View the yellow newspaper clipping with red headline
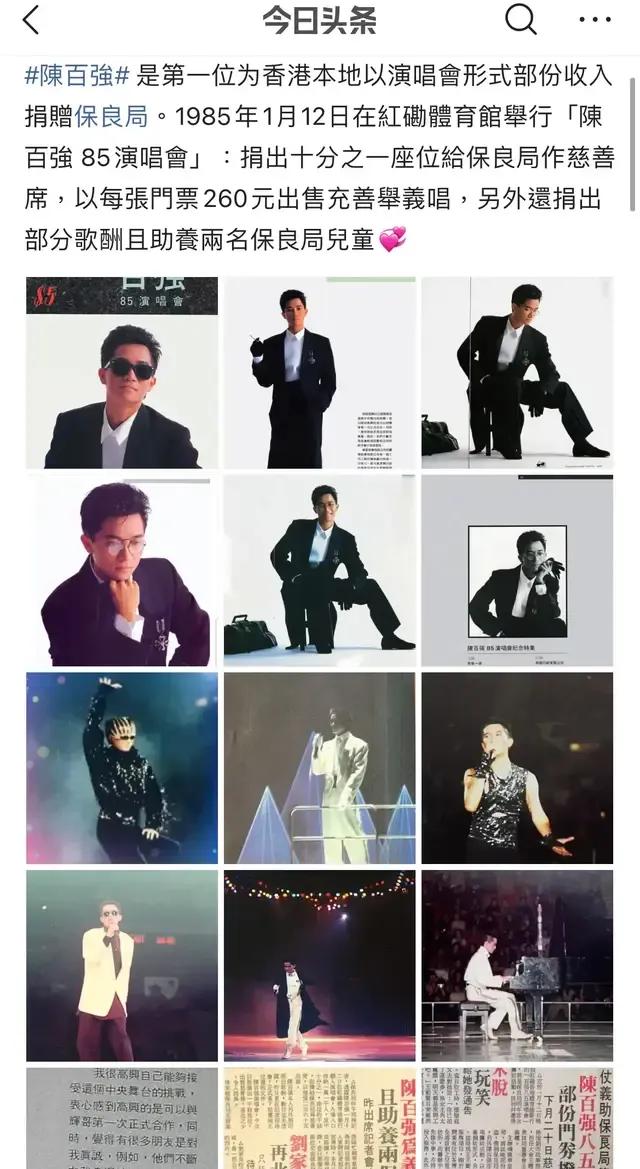The image size is (640, 1169). click(319, 1118)
